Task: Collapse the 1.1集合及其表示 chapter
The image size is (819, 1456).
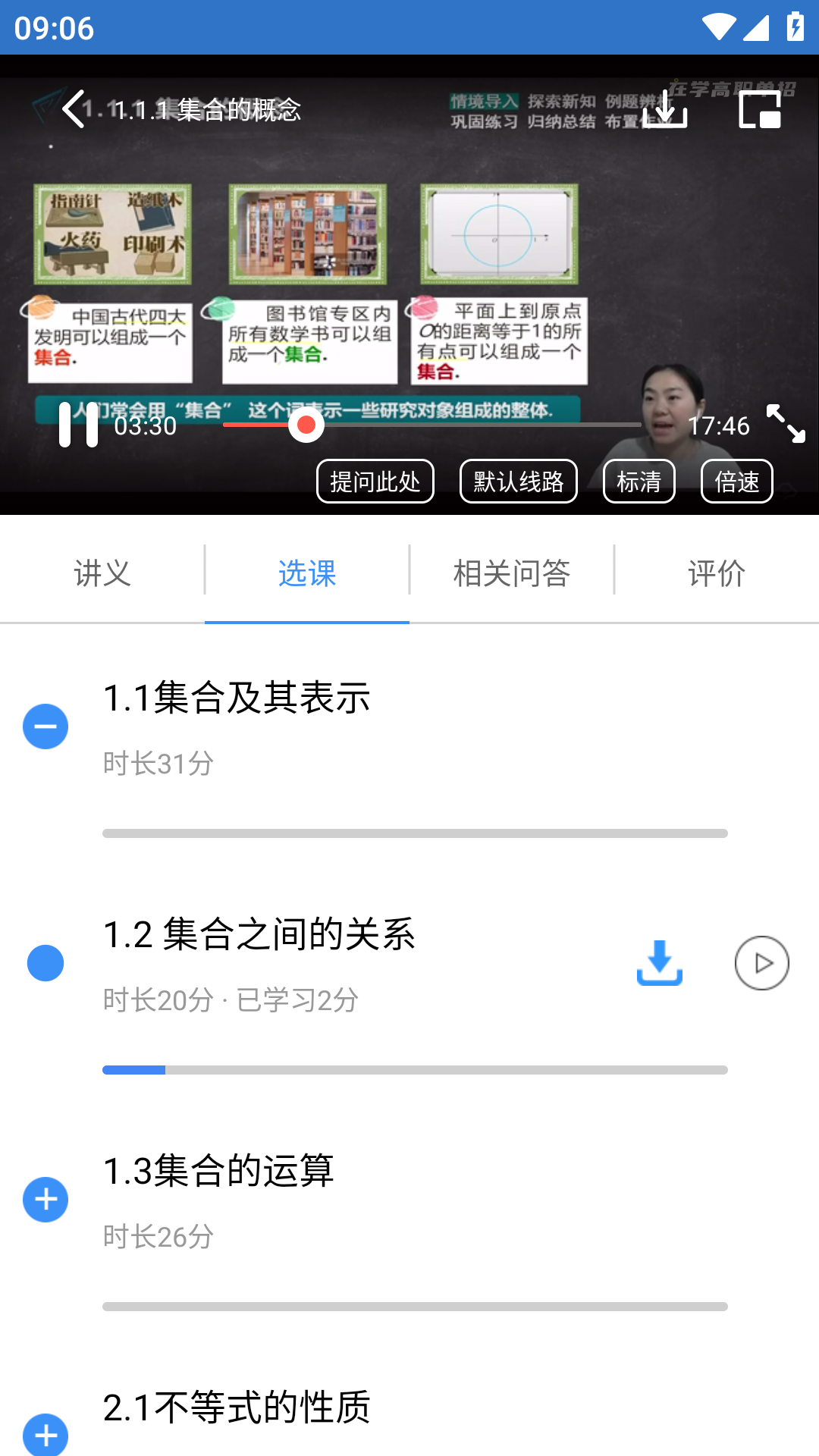Action: pos(45,726)
